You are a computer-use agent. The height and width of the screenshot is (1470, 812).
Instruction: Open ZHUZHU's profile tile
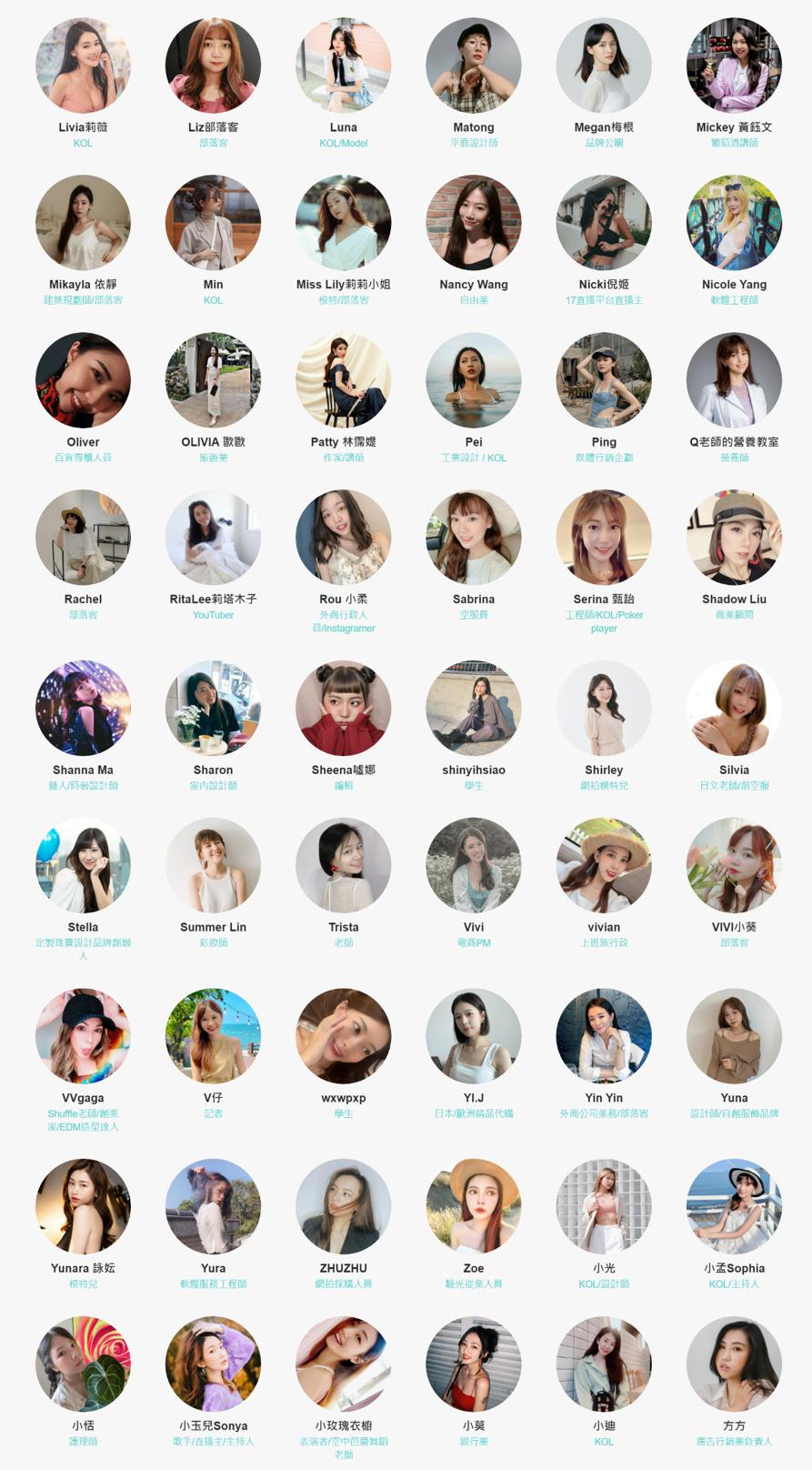[x=343, y=1206]
